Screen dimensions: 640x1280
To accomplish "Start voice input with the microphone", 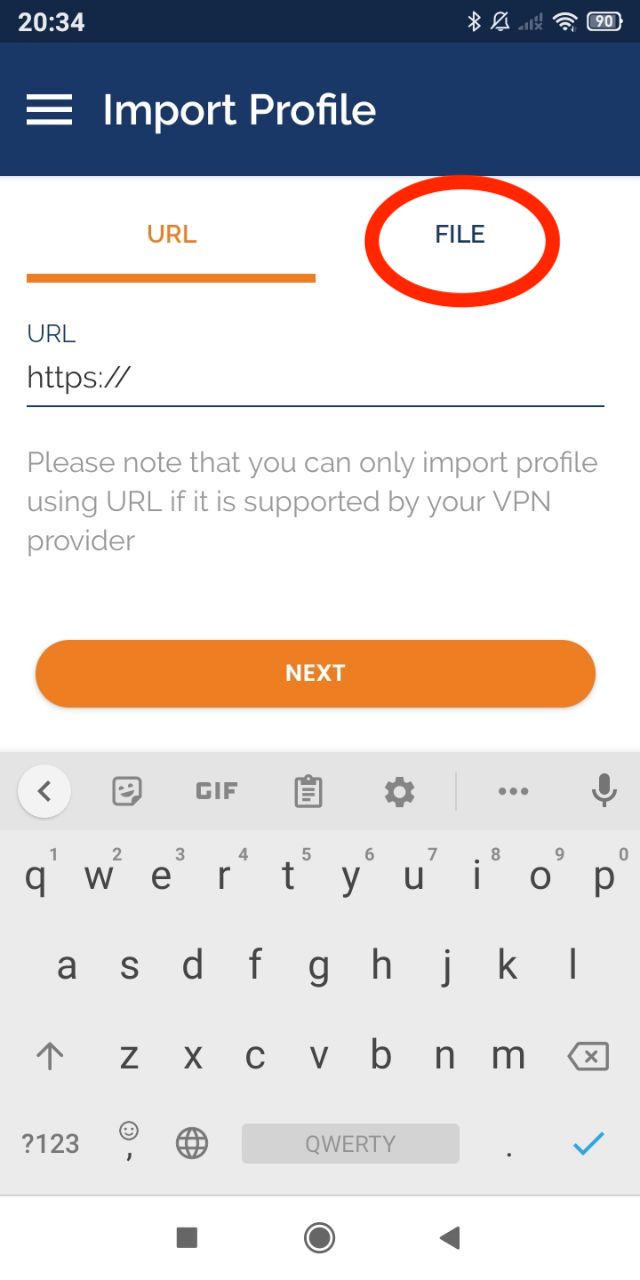I will click(604, 791).
